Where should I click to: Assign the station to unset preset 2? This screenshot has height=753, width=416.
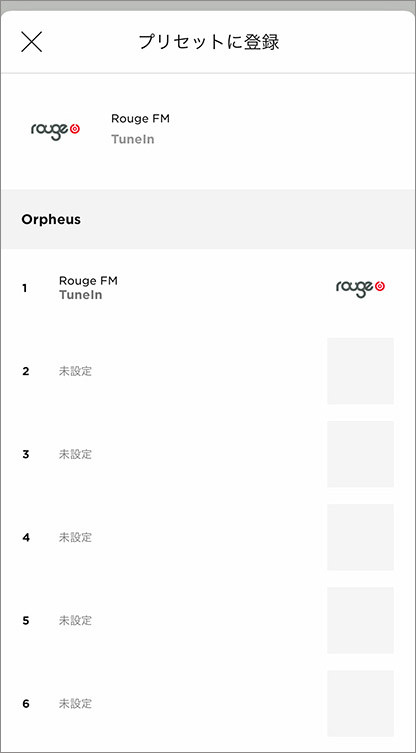tap(208, 371)
